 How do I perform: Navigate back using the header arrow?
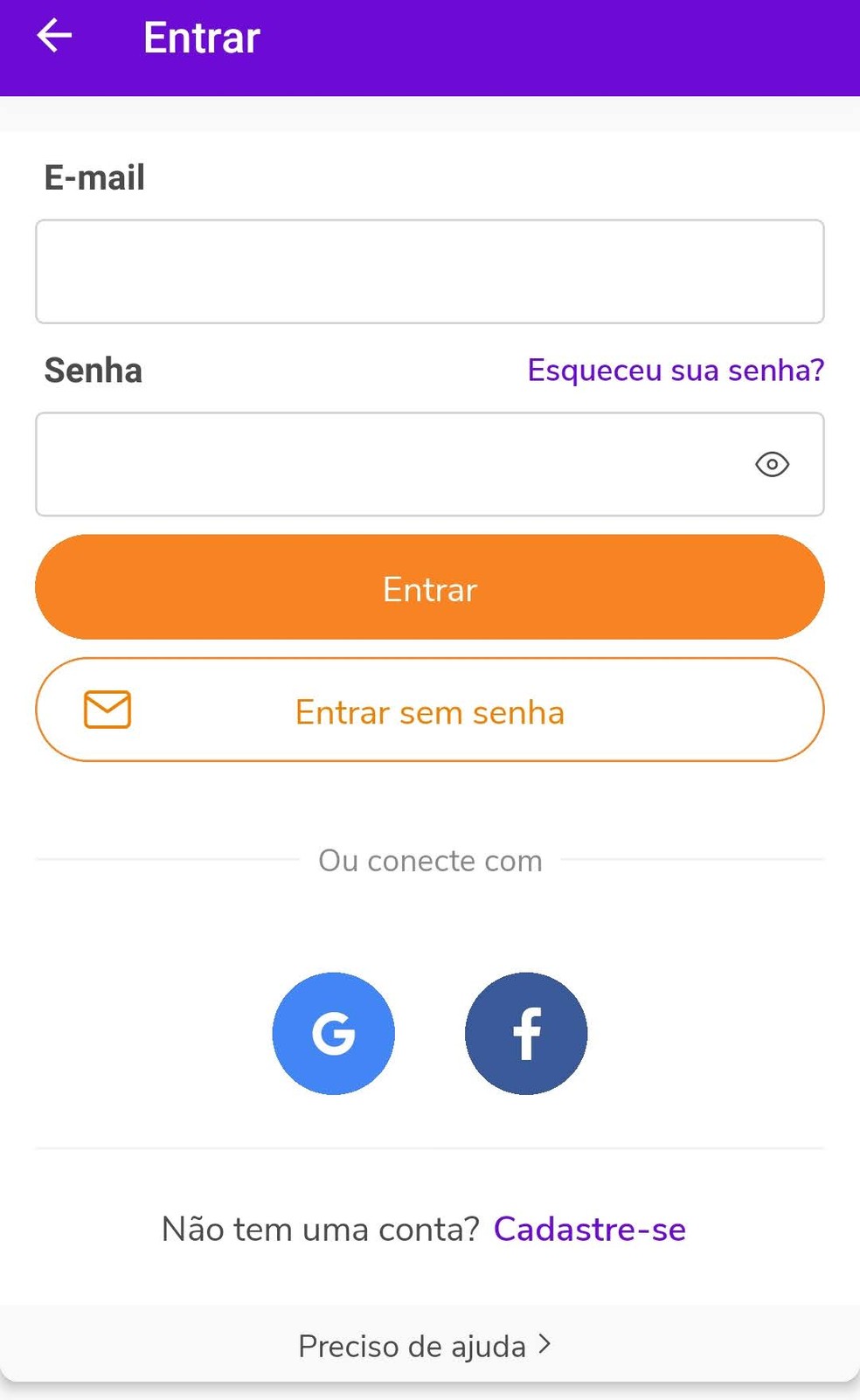pos(54,35)
